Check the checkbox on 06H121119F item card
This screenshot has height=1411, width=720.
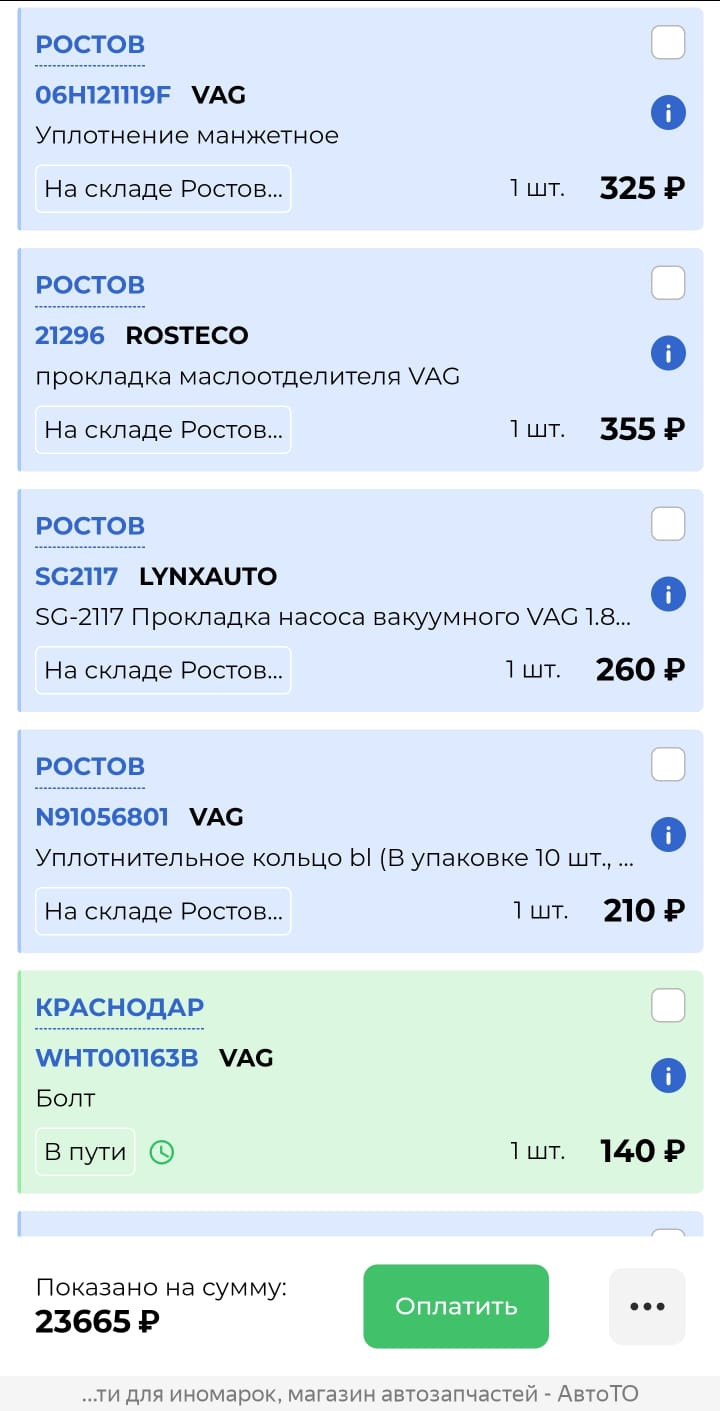pos(667,42)
